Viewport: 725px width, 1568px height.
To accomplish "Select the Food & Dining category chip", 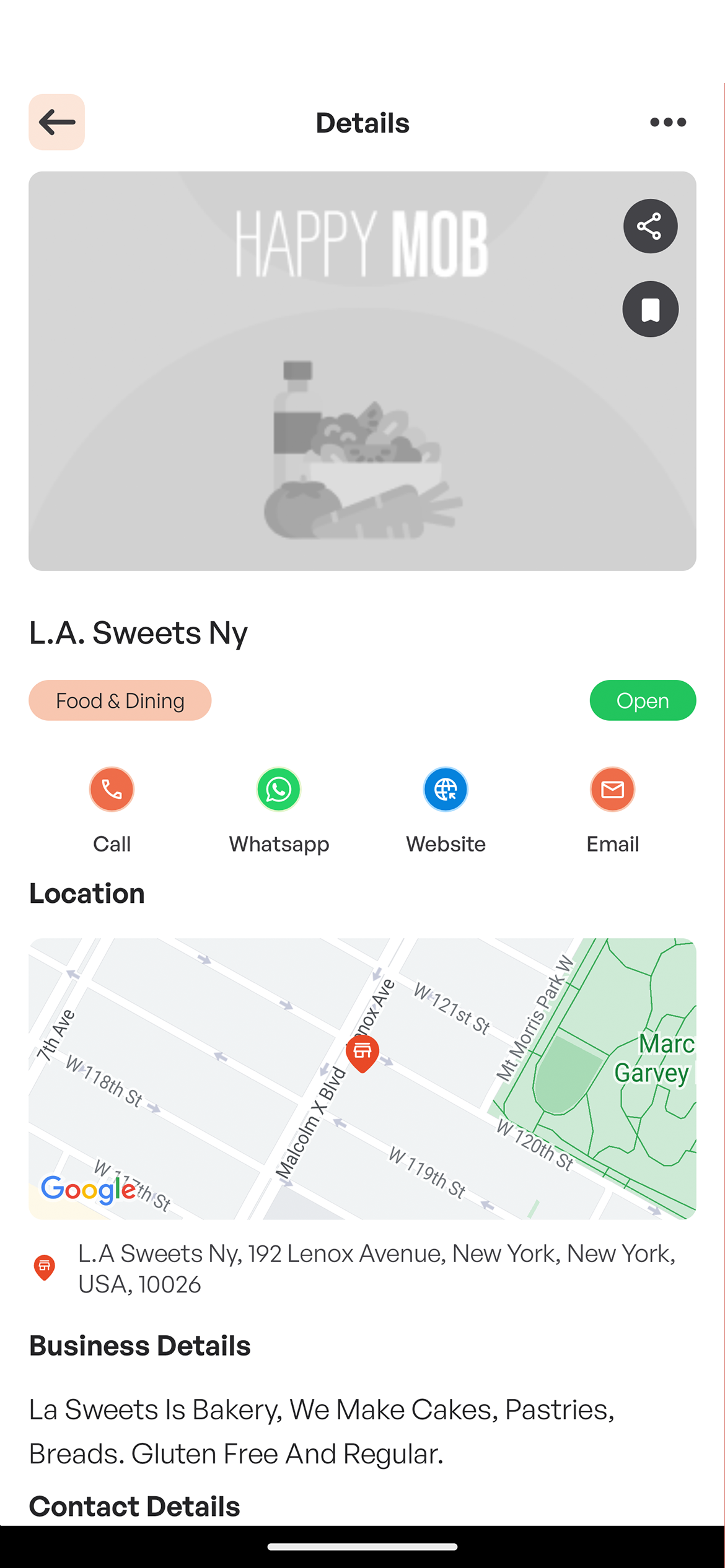I will 120,700.
